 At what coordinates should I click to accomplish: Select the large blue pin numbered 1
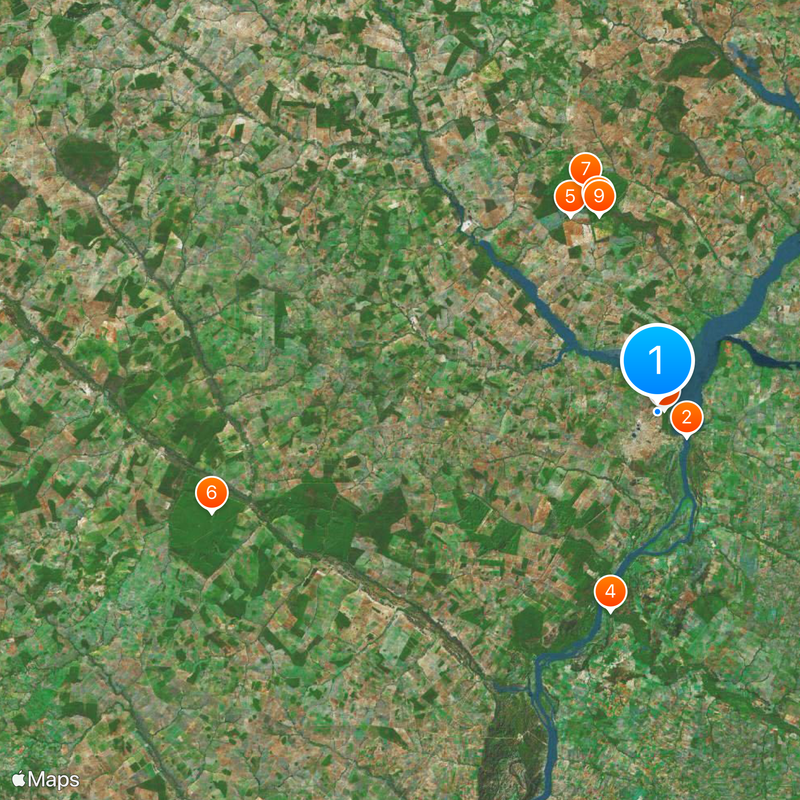point(657,360)
